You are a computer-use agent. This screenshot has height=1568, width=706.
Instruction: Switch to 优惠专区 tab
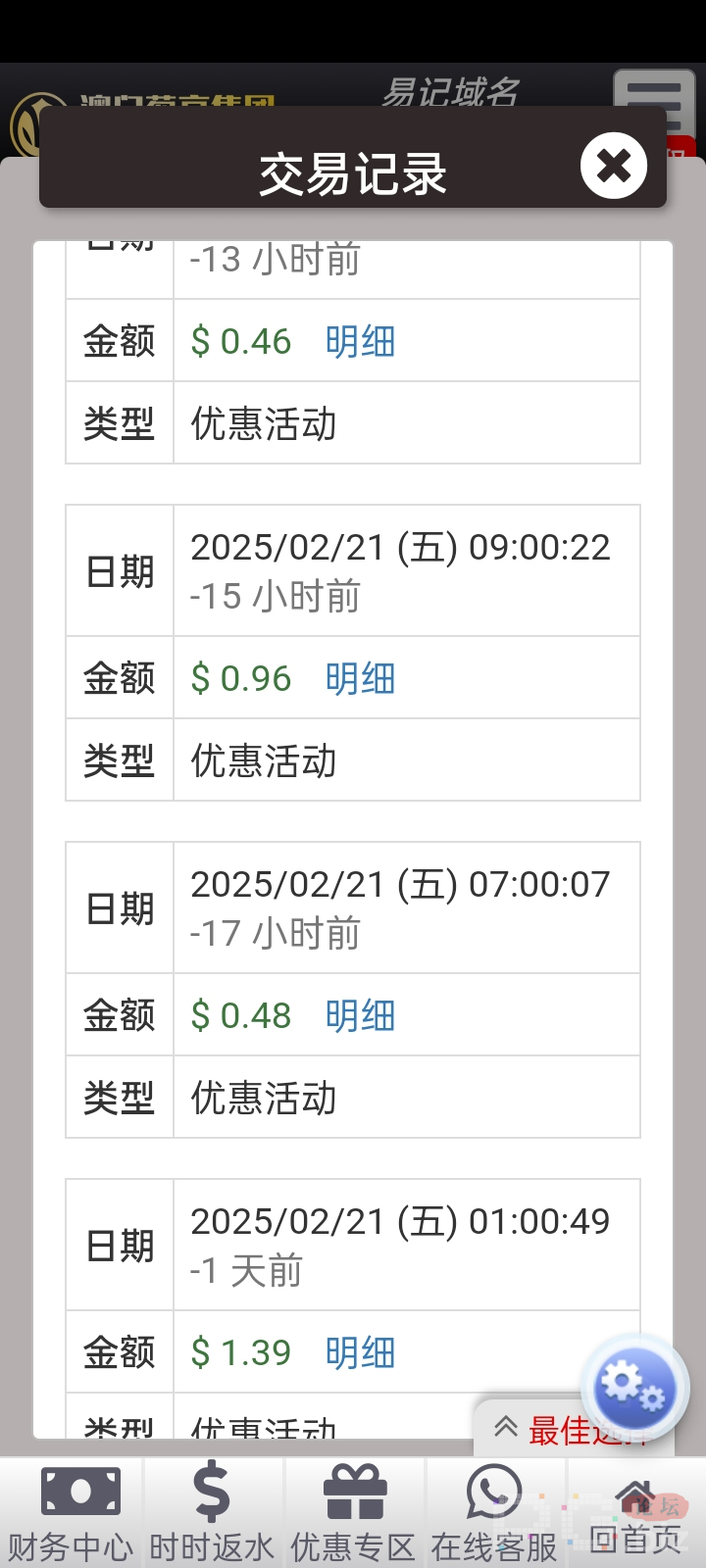(x=353, y=1513)
